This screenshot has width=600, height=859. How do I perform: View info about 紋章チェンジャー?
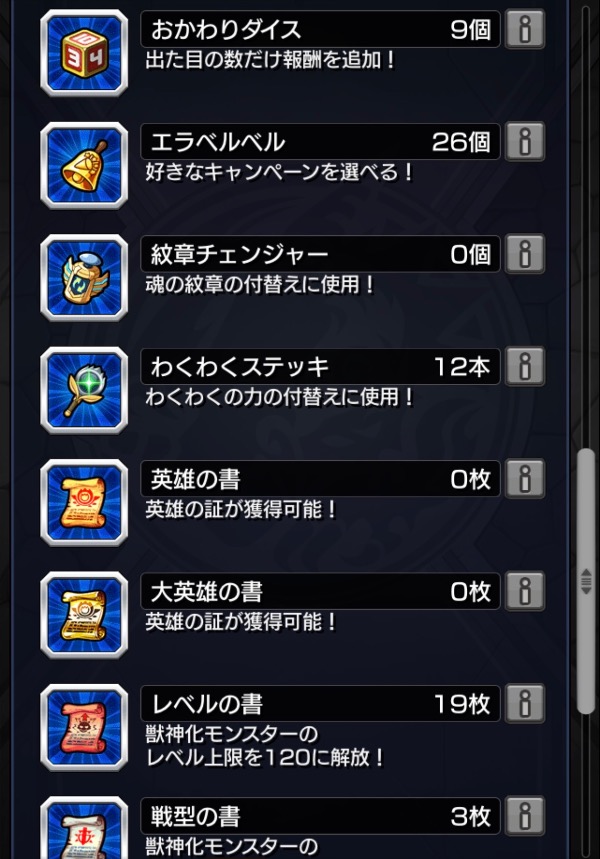click(525, 255)
